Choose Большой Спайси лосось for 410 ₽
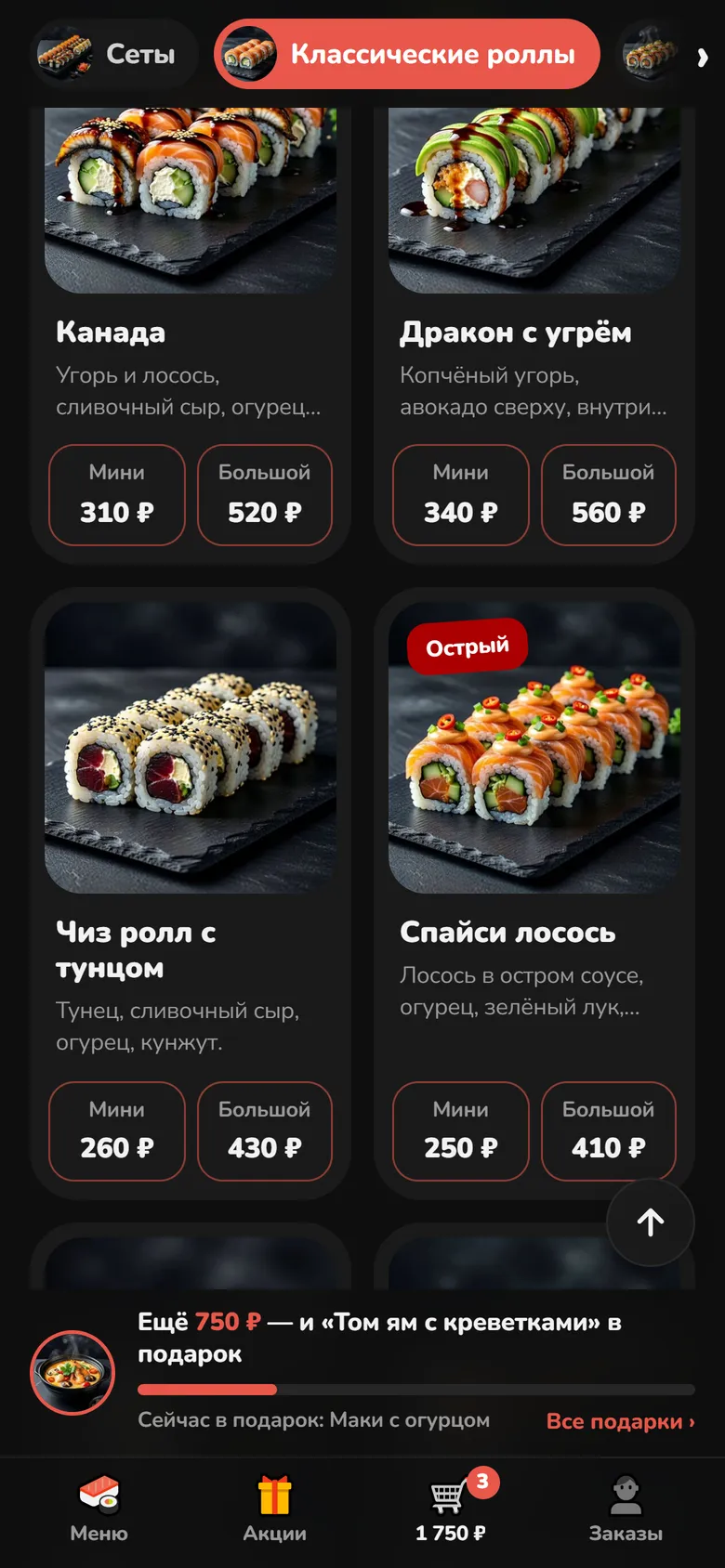Viewport: 725px width, 1568px height. (609, 1131)
